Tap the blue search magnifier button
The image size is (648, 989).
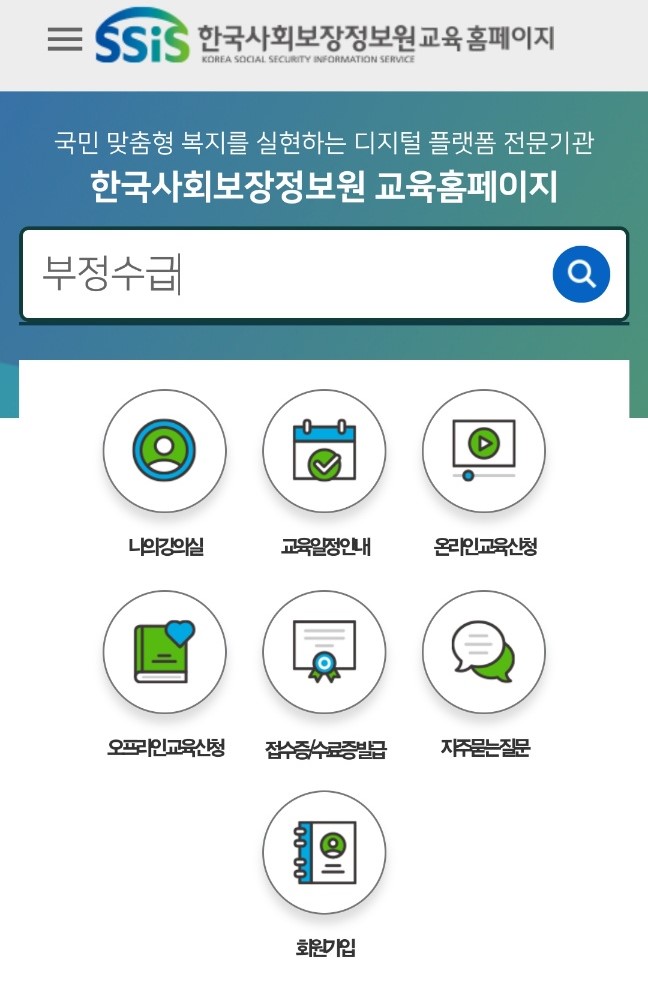click(x=581, y=274)
